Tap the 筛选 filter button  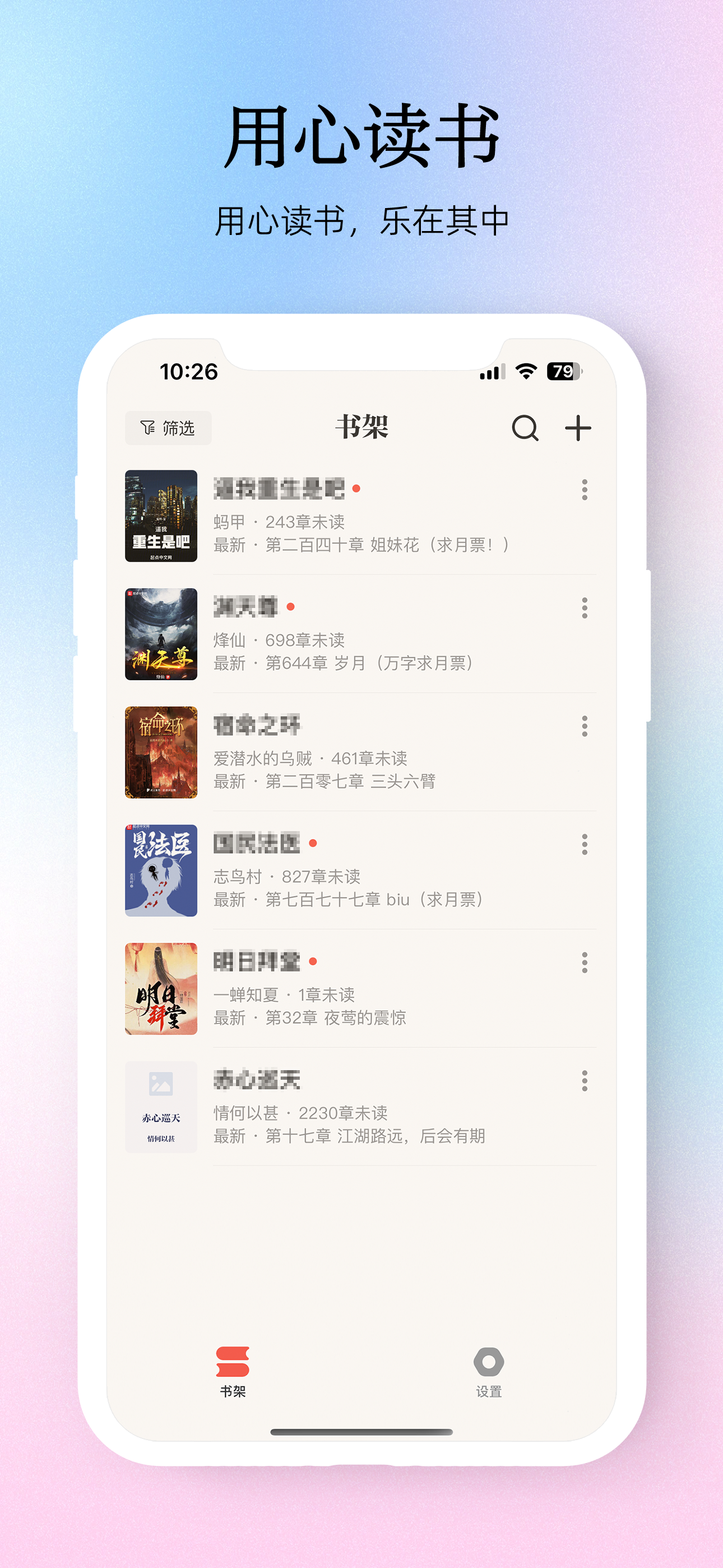tap(169, 428)
